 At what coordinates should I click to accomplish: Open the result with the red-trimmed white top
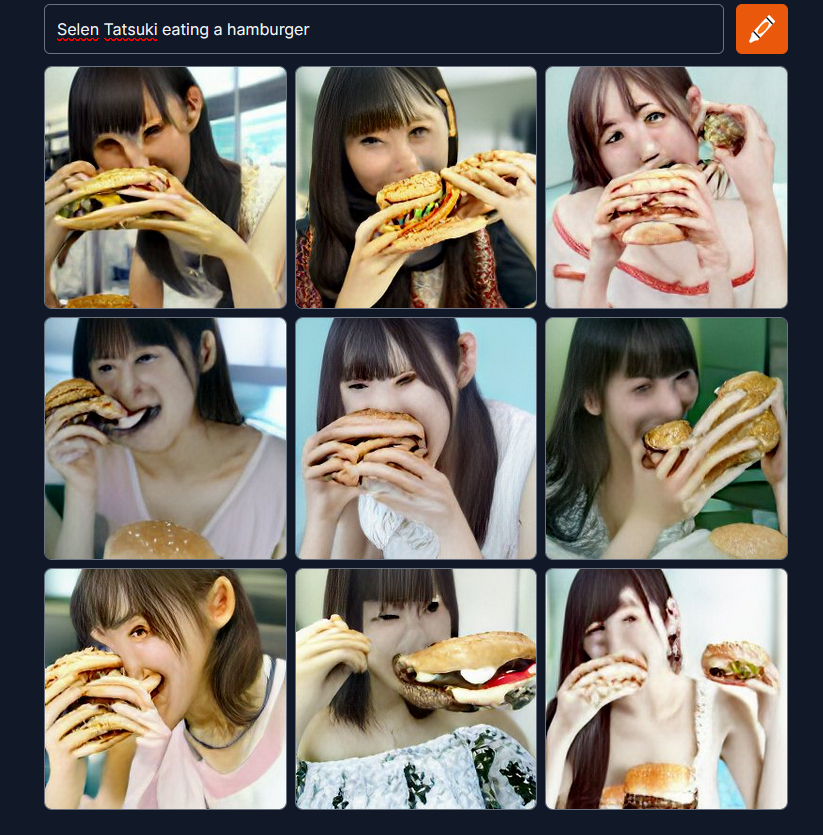click(x=666, y=187)
